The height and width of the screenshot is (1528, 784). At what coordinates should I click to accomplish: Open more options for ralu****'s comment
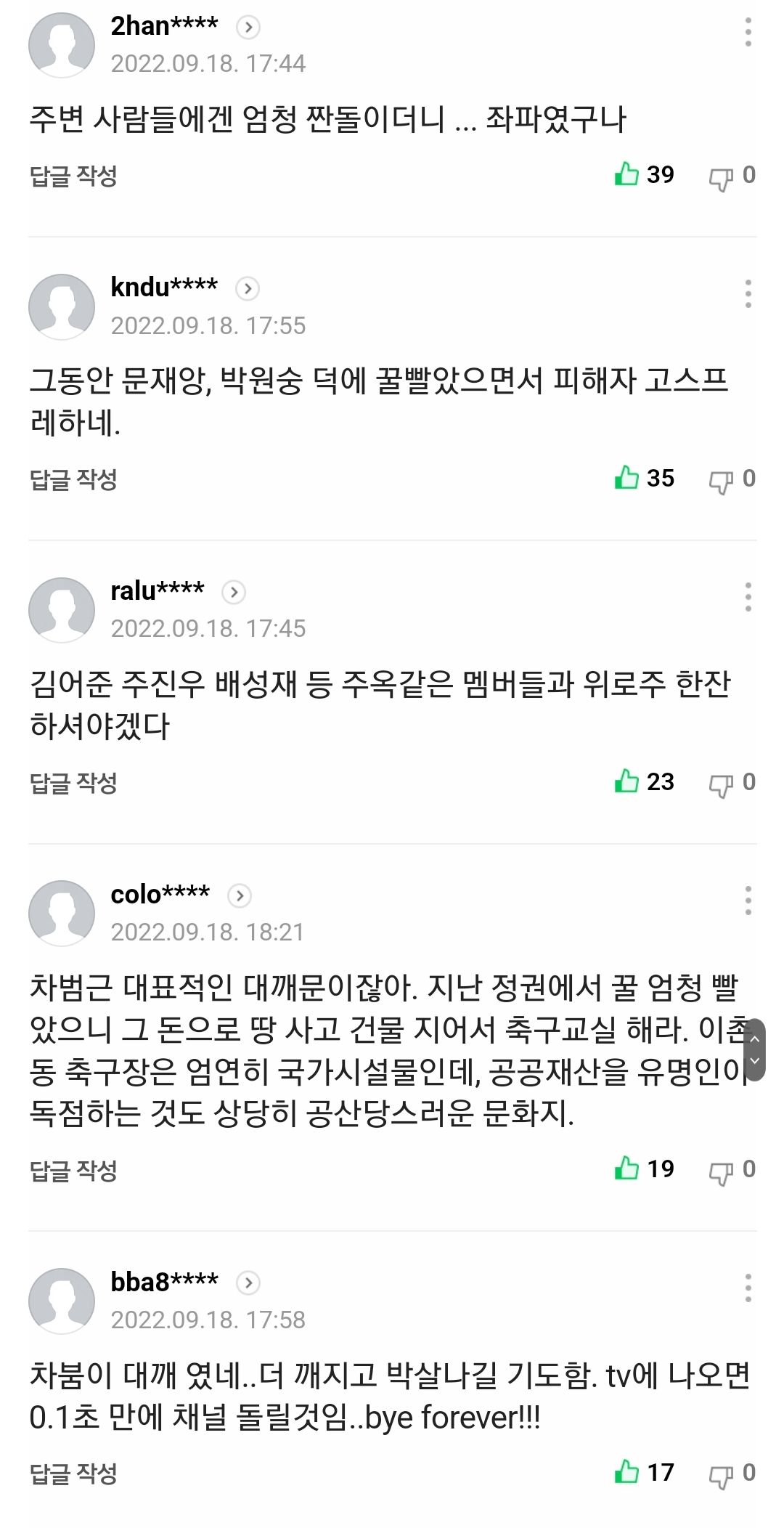[x=748, y=597]
